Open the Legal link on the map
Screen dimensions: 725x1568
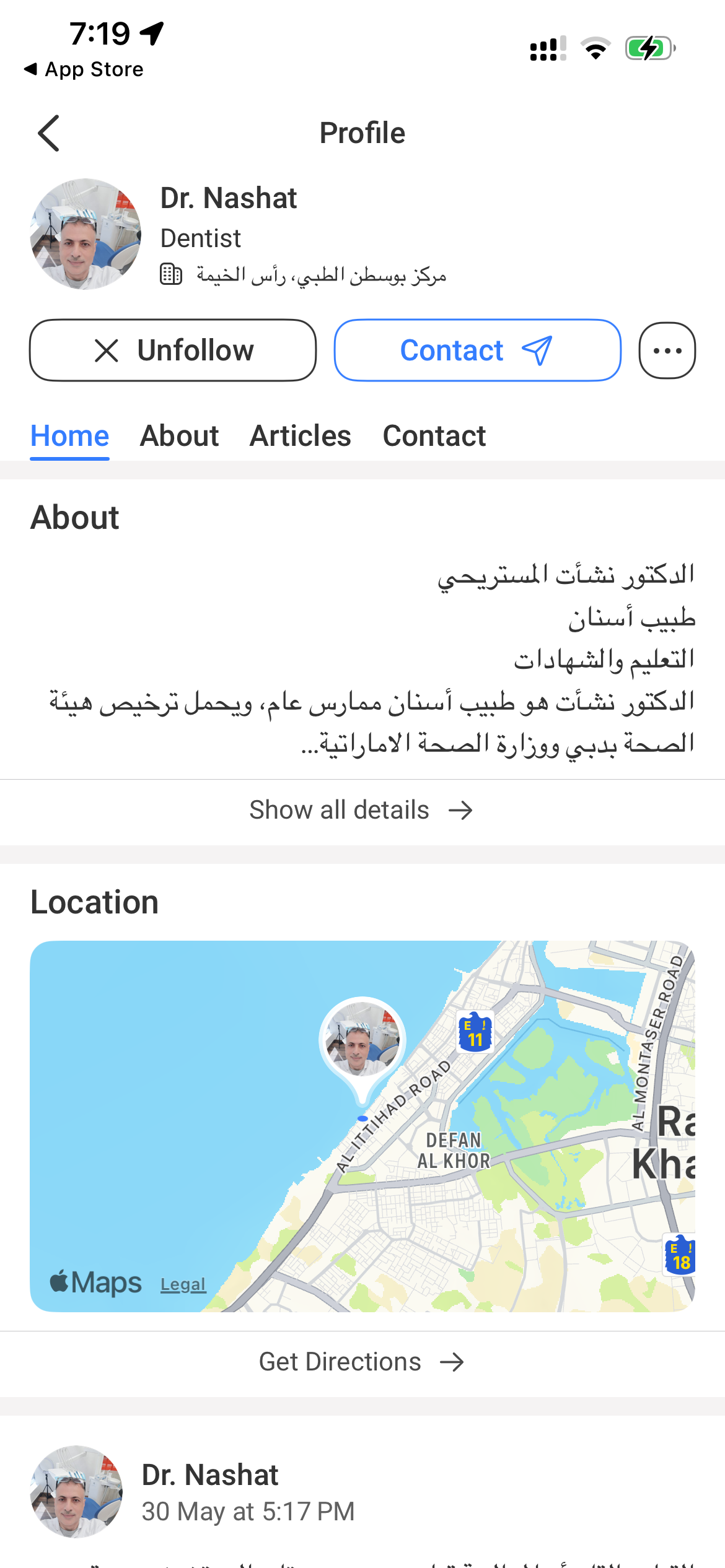[x=183, y=1285]
